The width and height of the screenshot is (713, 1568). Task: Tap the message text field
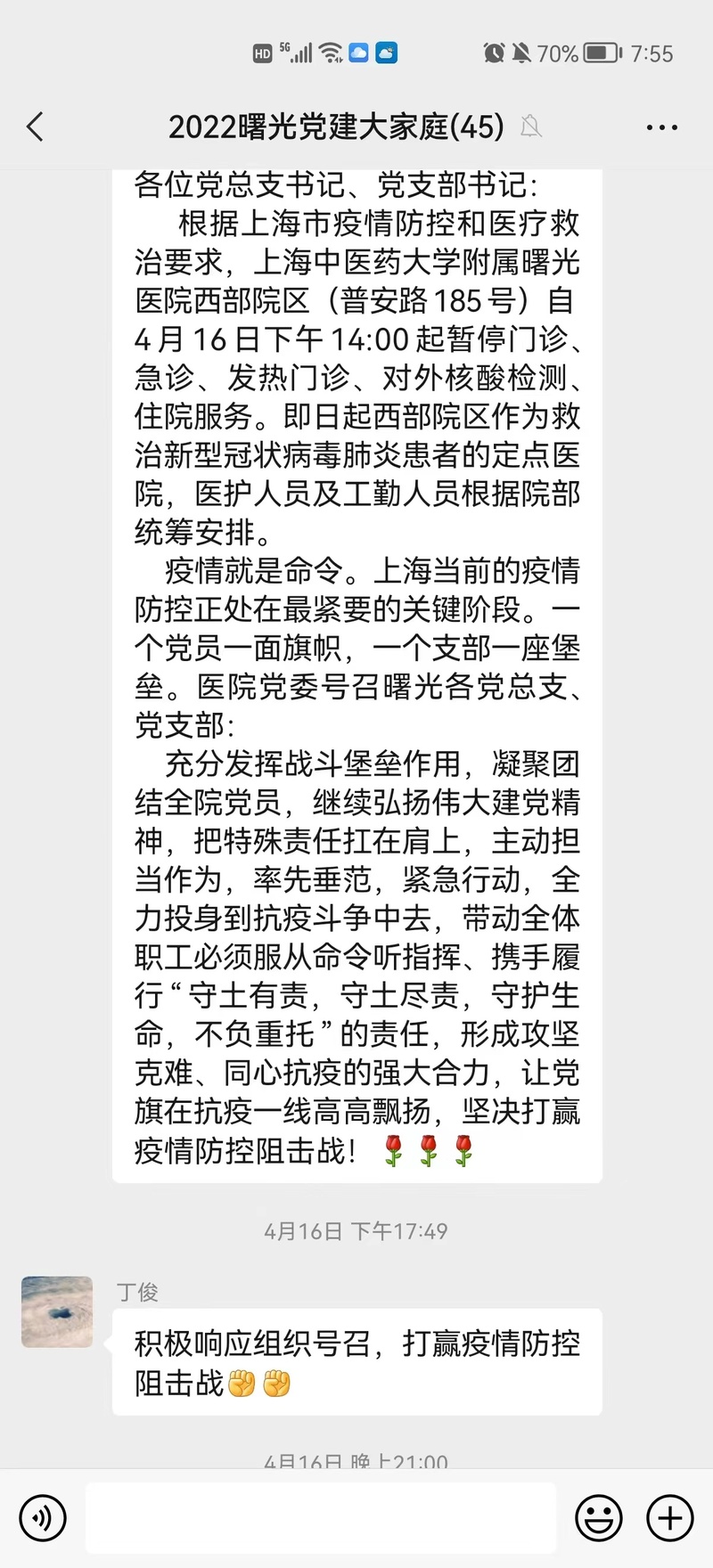click(x=321, y=1518)
